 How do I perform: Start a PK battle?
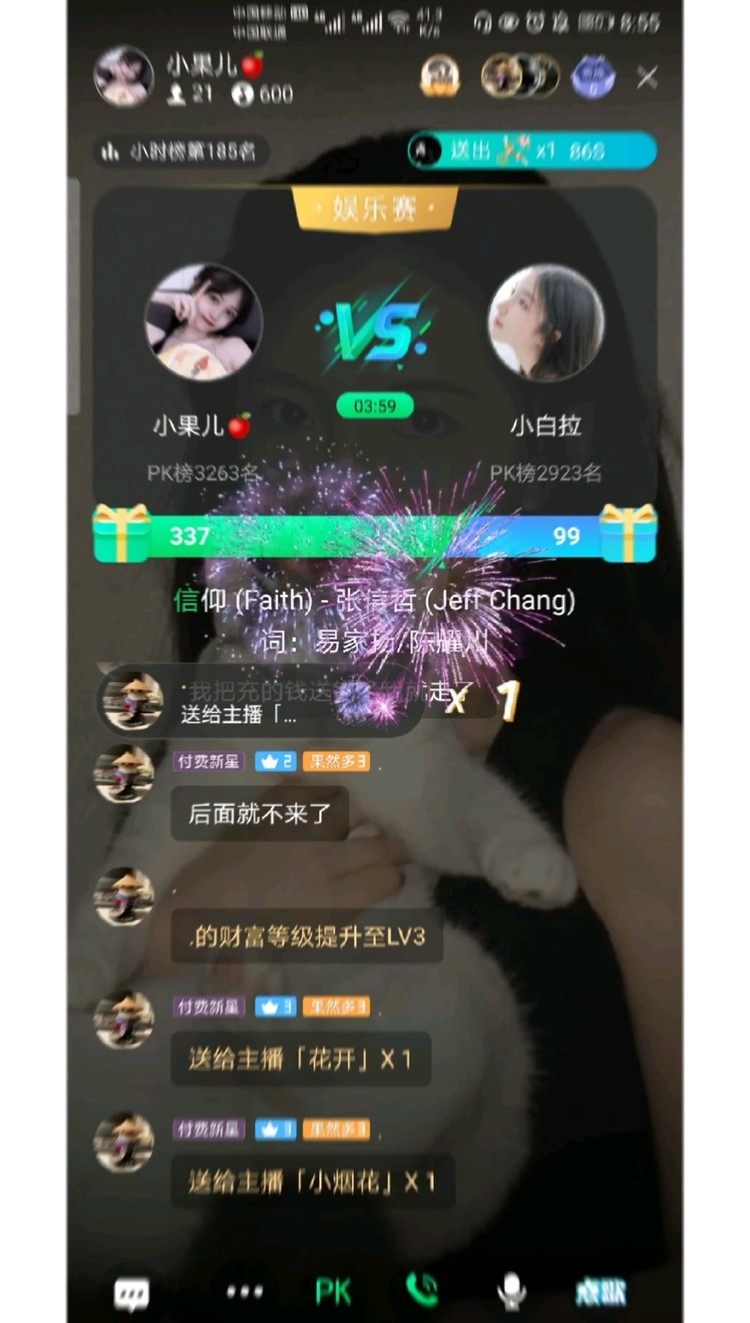point(334,1291)
